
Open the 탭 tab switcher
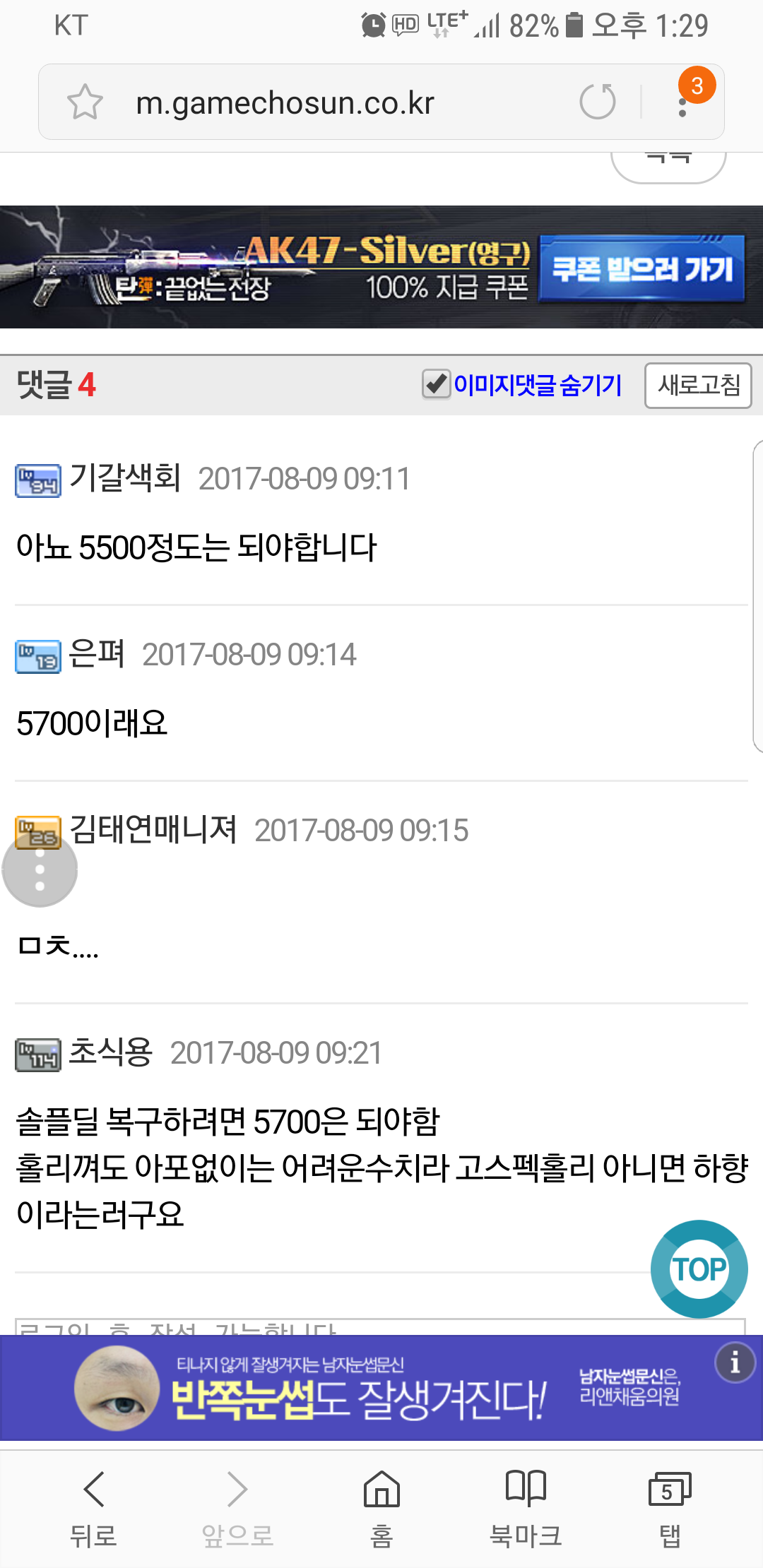[x=669, y=1508]
